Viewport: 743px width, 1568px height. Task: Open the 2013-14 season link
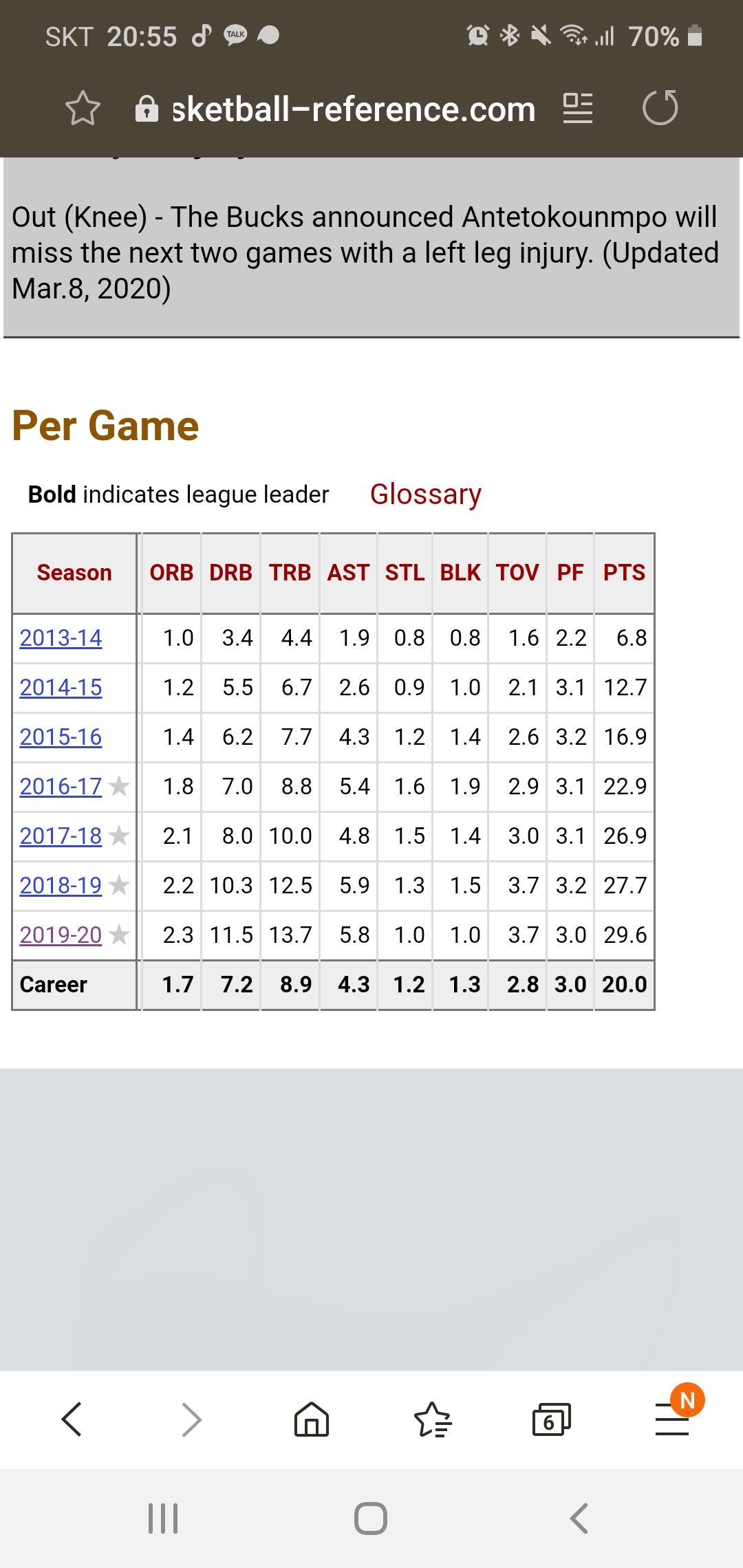tap(61, 638)
